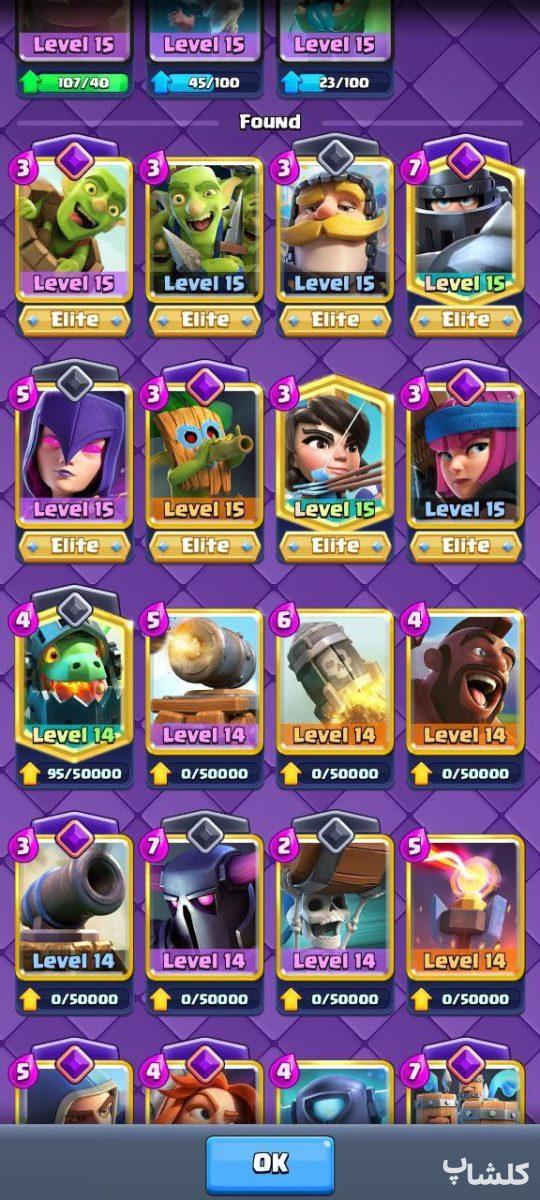Open the Cannon building card

tap(74, 907)
